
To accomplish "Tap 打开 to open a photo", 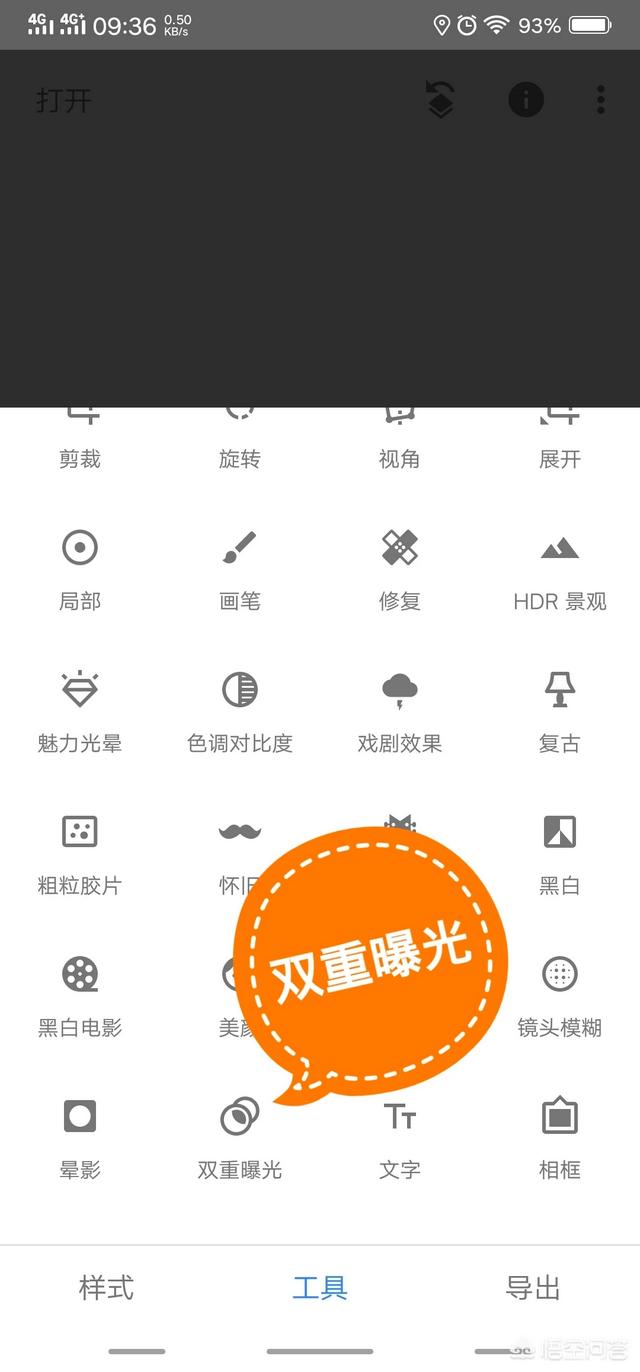I will point(64,100).
